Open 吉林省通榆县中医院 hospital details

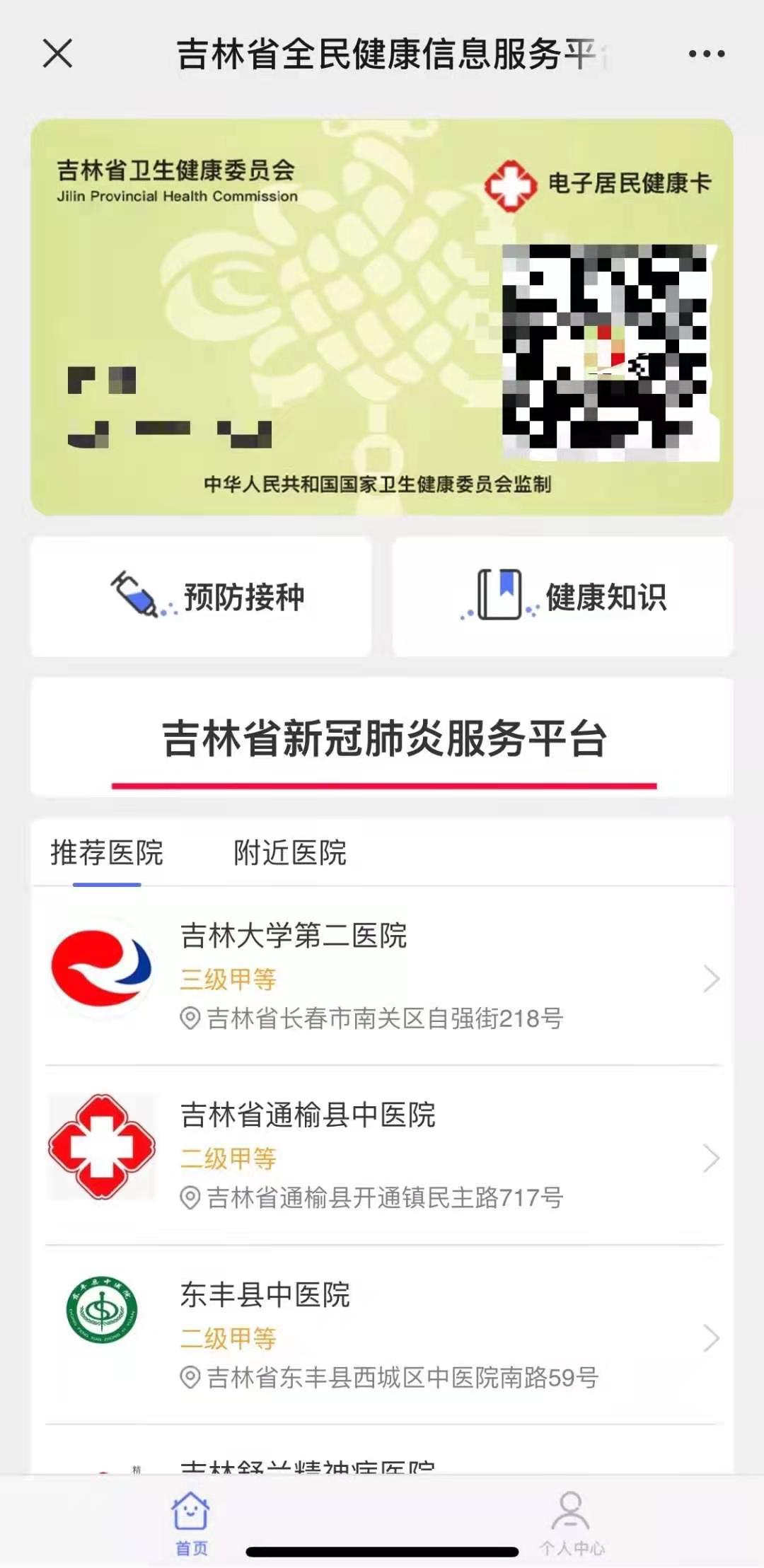point(382,1156)
